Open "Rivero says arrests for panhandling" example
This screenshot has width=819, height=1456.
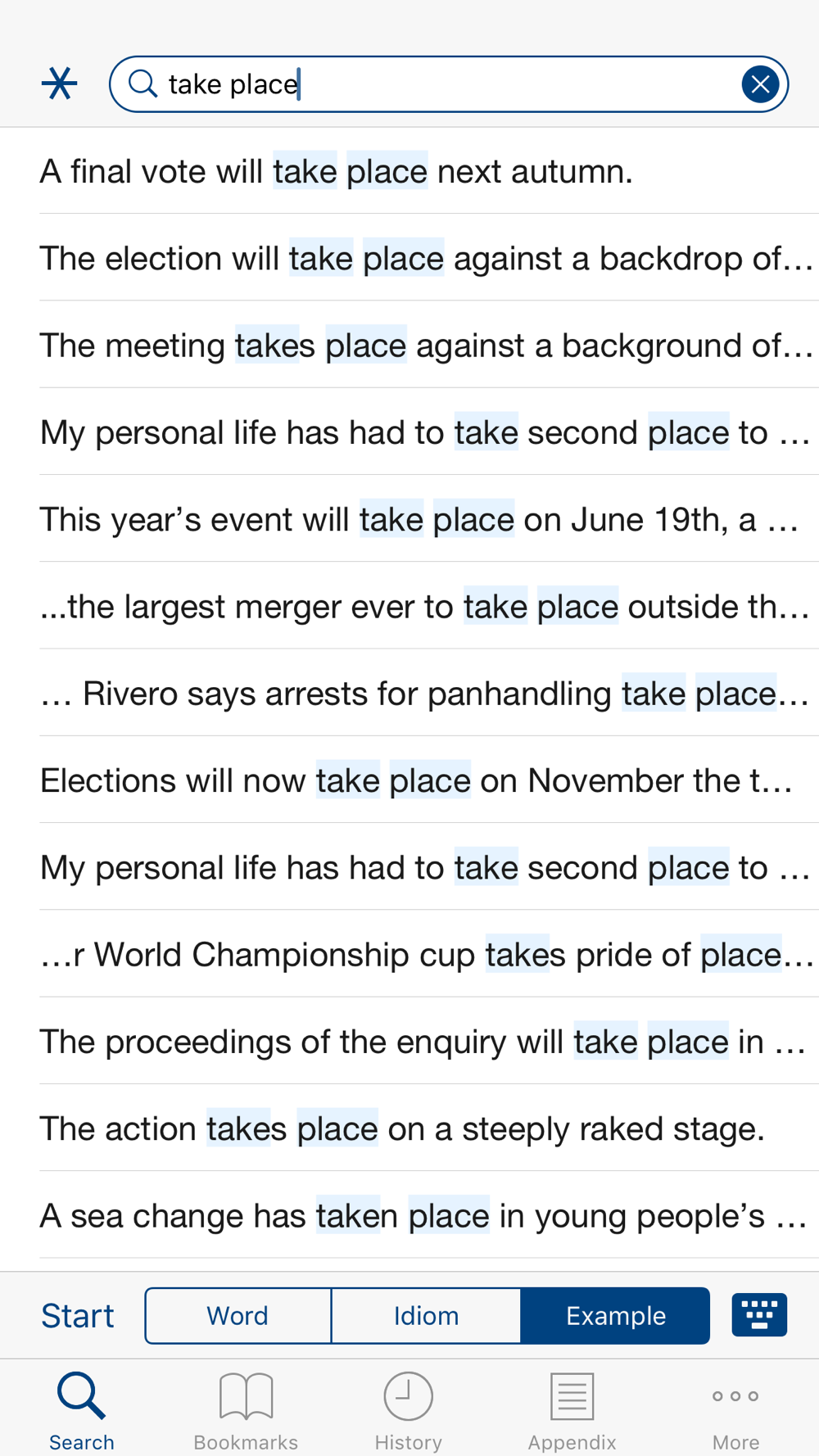pyautogui.click(x=426, y=694)
